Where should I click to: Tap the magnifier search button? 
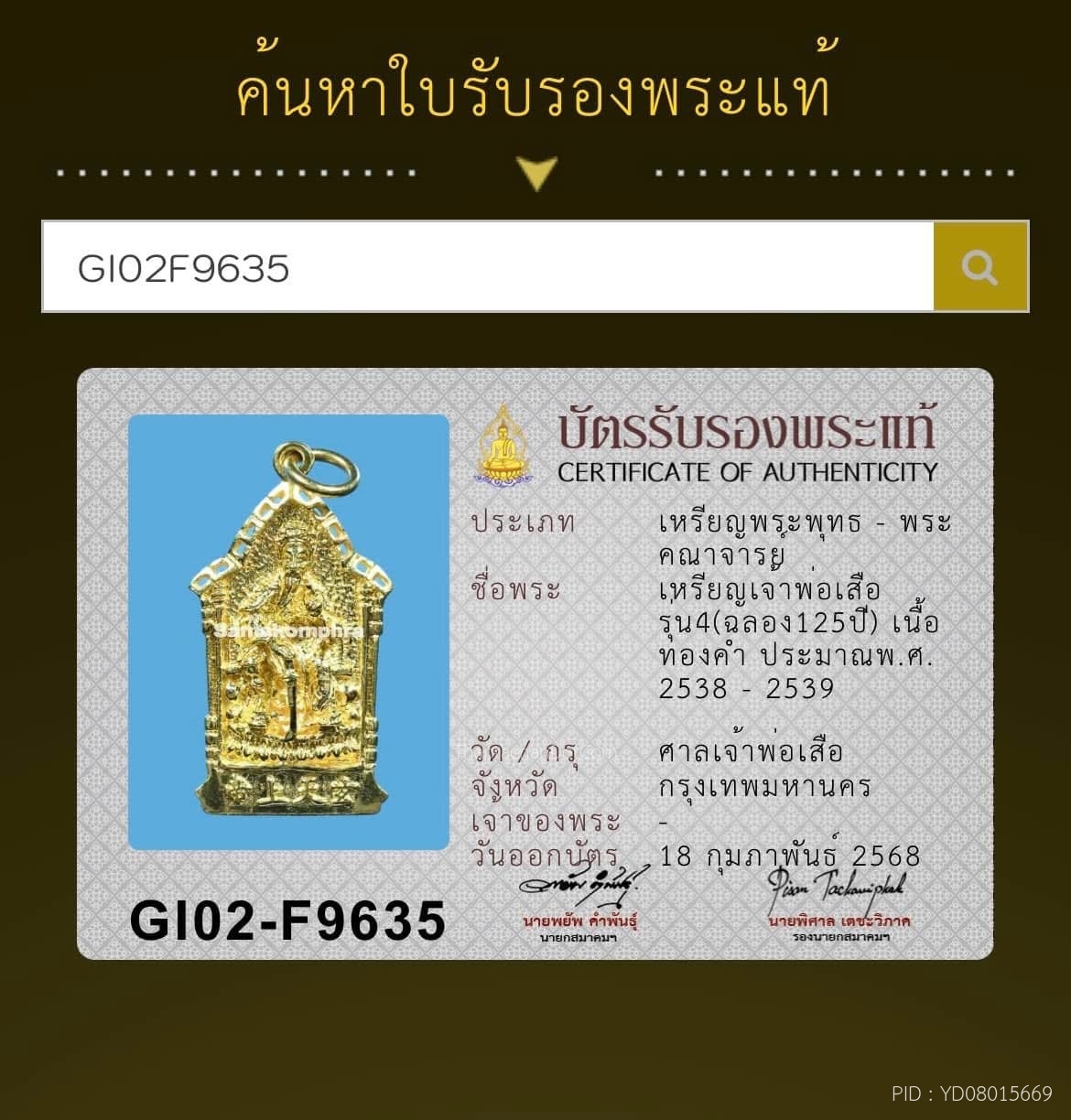[x=980, y=267]
